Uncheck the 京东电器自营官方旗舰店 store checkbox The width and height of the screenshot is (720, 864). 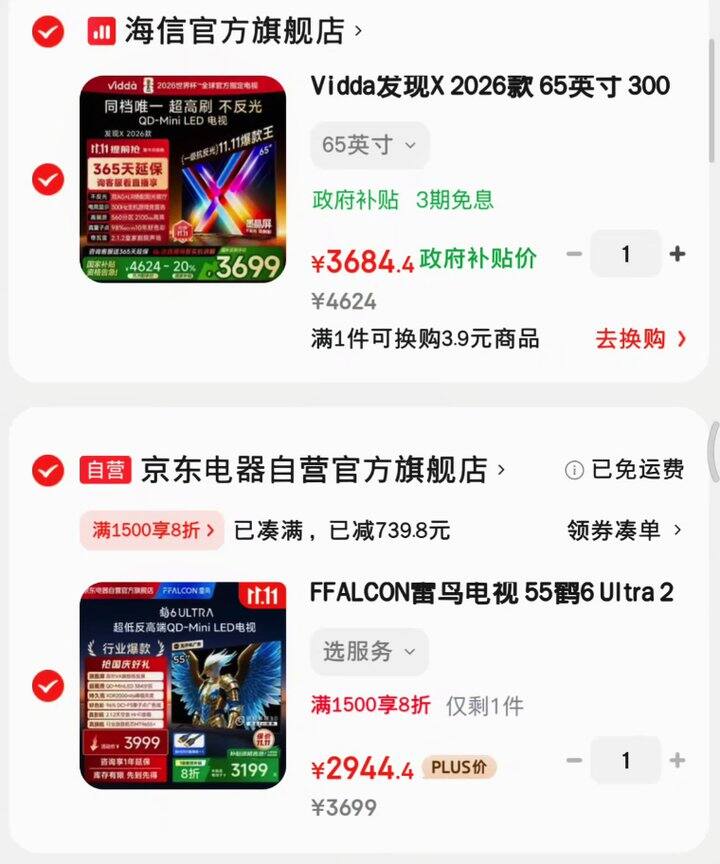tap(47, 469)
